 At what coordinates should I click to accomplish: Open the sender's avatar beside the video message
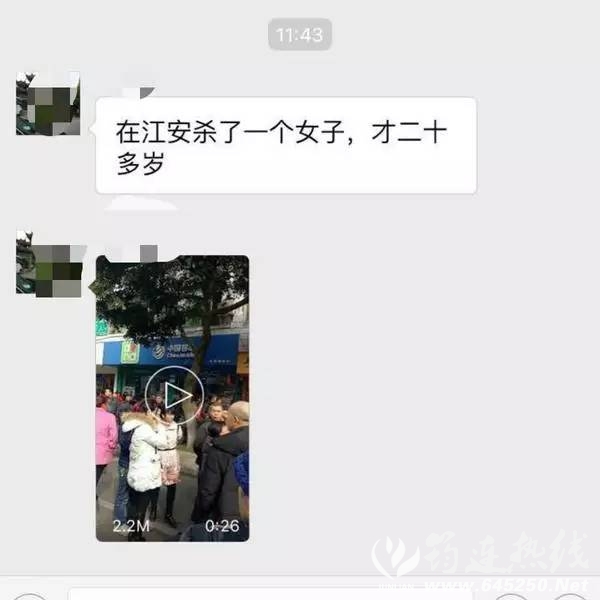click(x=47, y=263)
